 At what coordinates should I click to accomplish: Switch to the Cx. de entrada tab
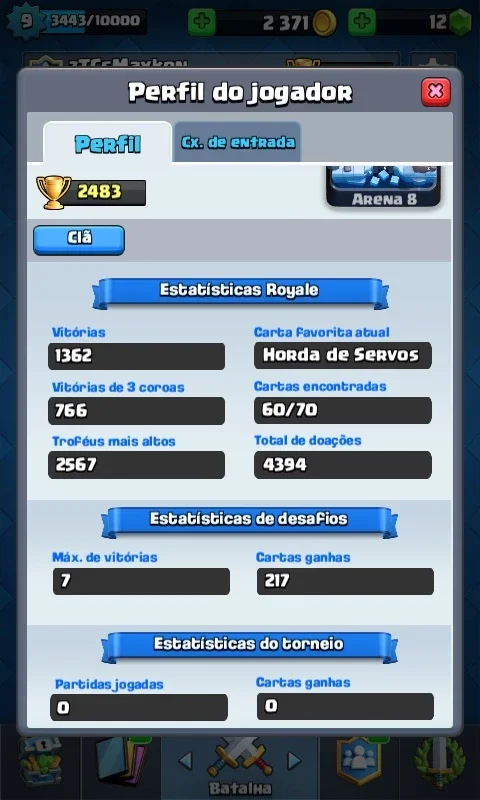coord(237,142)
